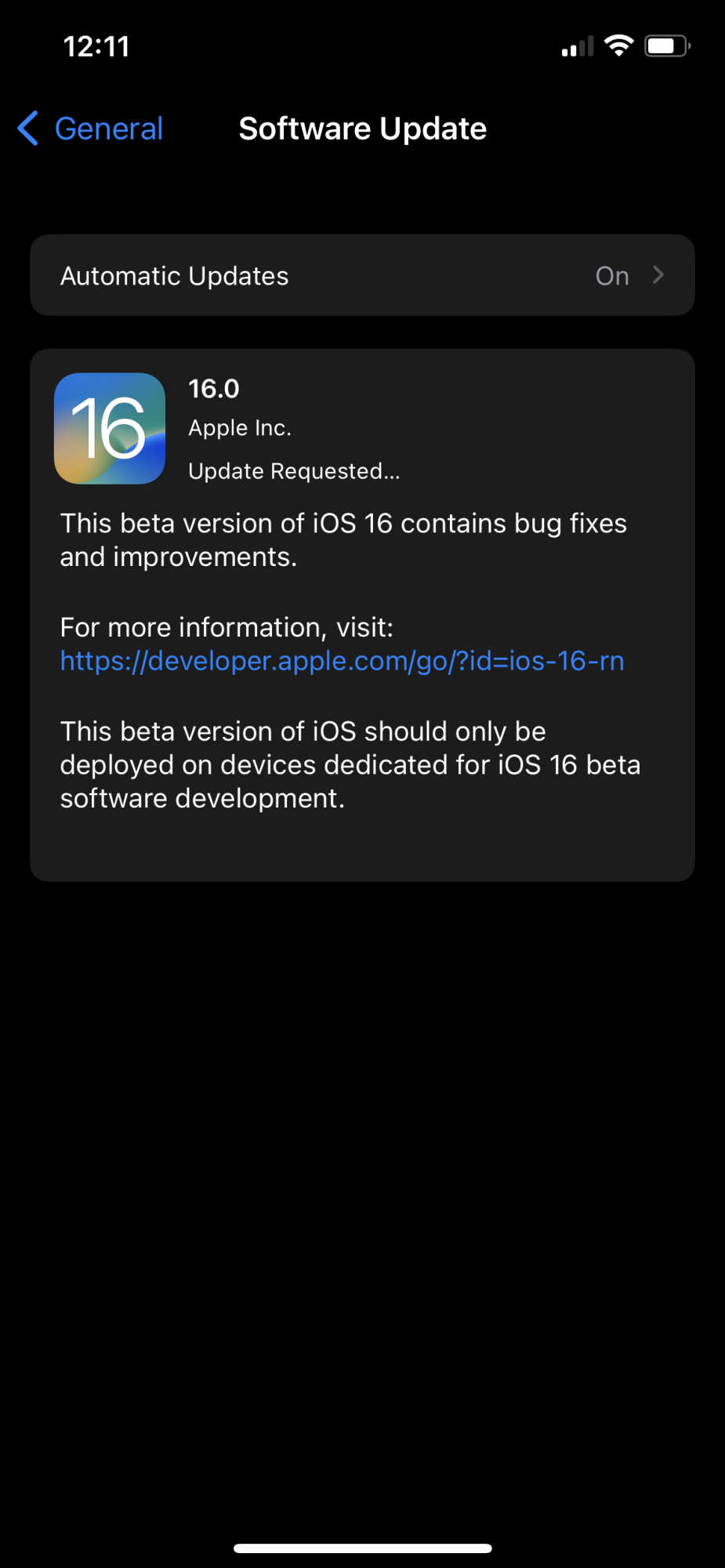Open Automatic Updates settings

(x=362, y=275)
